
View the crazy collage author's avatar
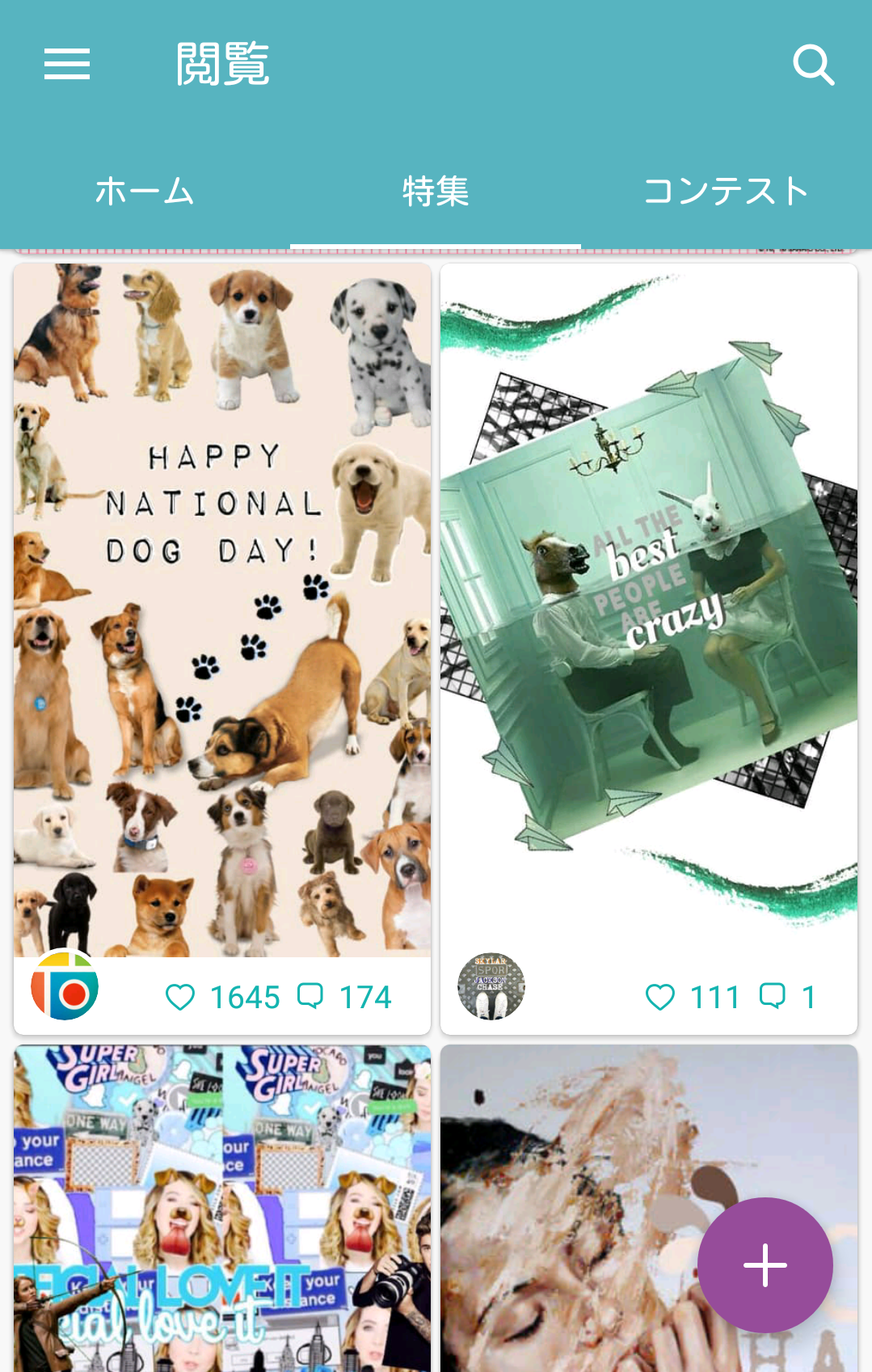tap(491, 986)
